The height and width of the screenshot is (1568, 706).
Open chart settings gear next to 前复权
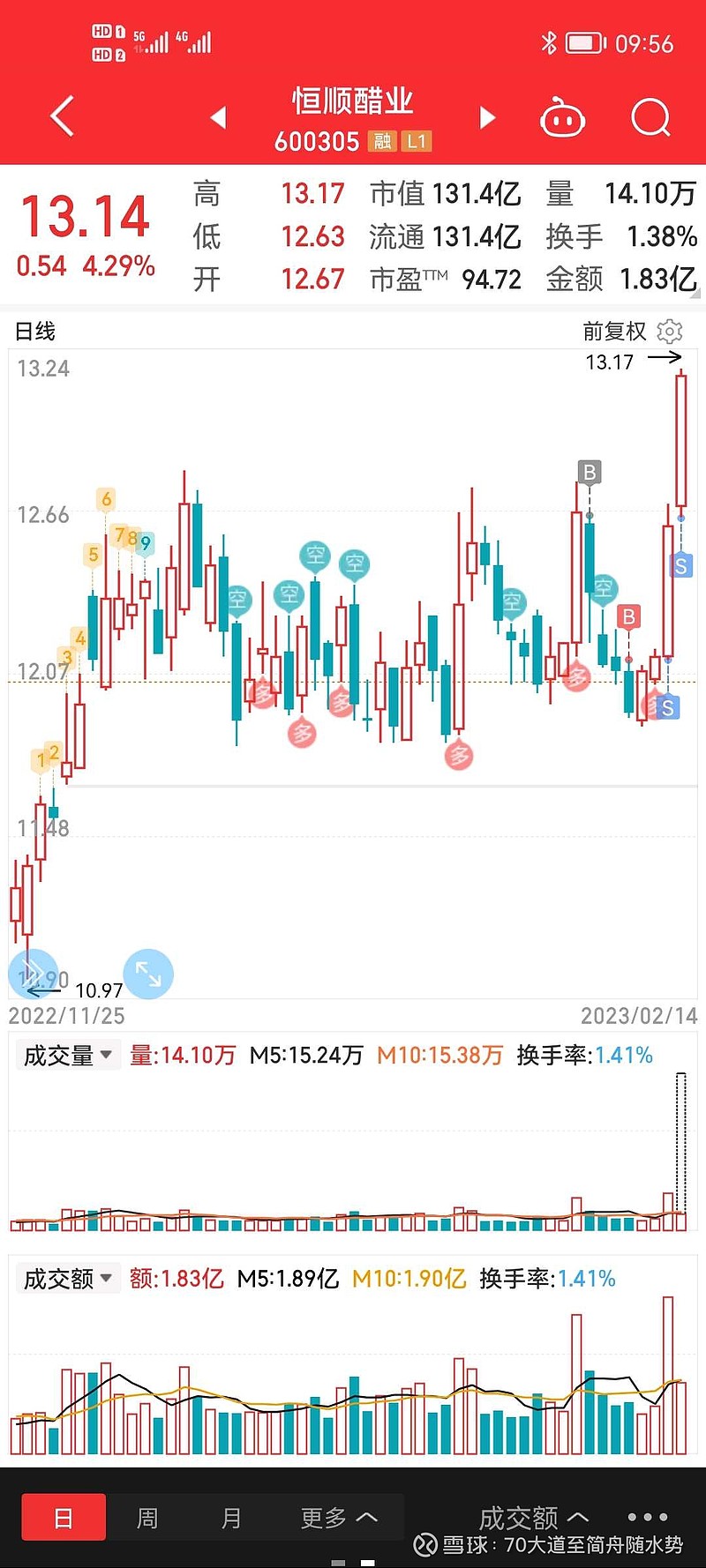click(670, 332)
